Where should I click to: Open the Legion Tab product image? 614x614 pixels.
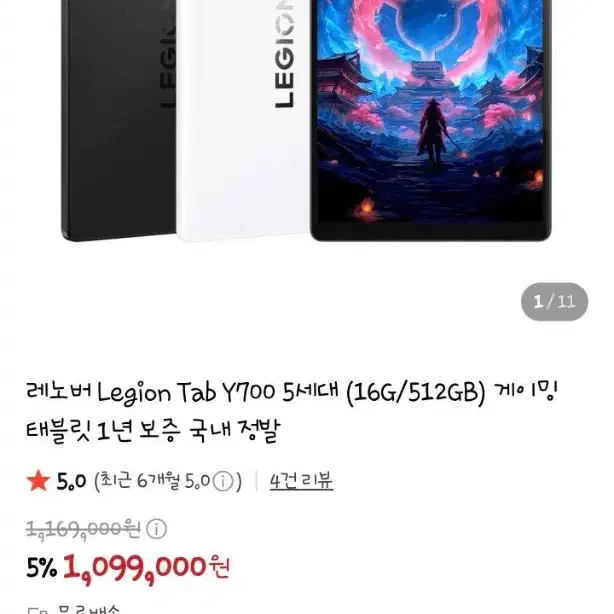click(x=306, y=121)
